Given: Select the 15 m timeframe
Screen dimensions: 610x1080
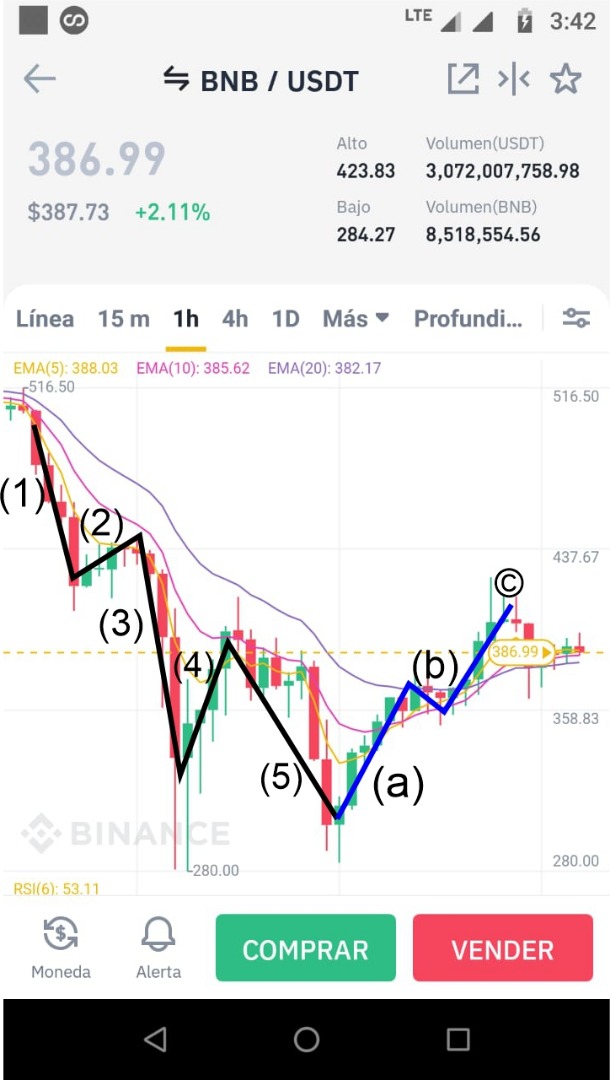Looking at the screenshot, I should (124, 319).
